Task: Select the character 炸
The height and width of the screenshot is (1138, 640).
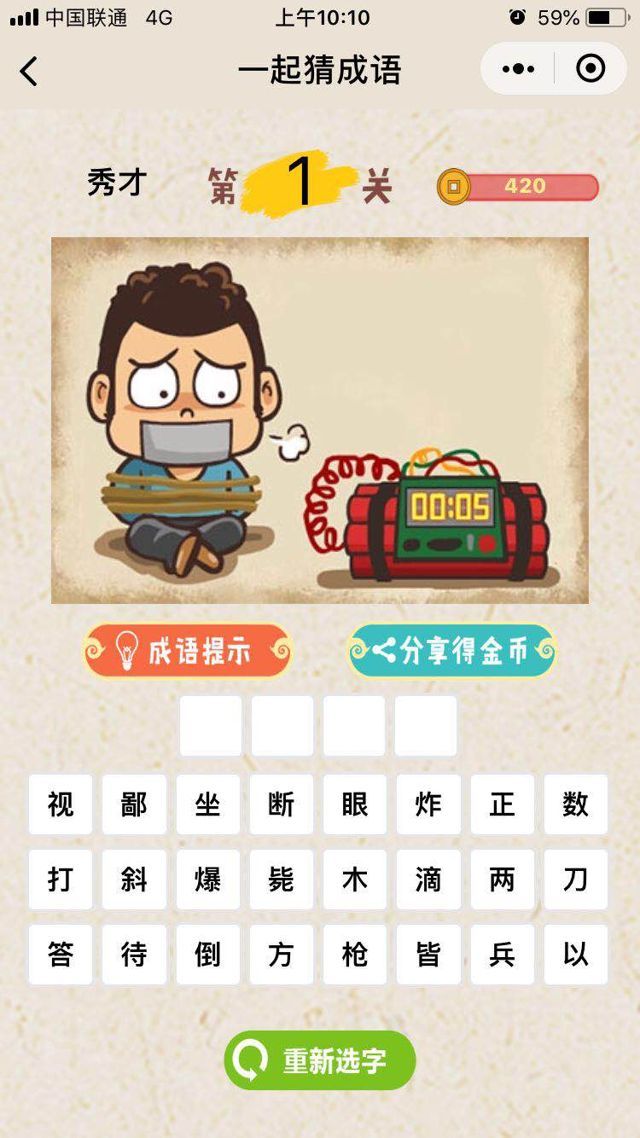Action: (x=428, y=804)
